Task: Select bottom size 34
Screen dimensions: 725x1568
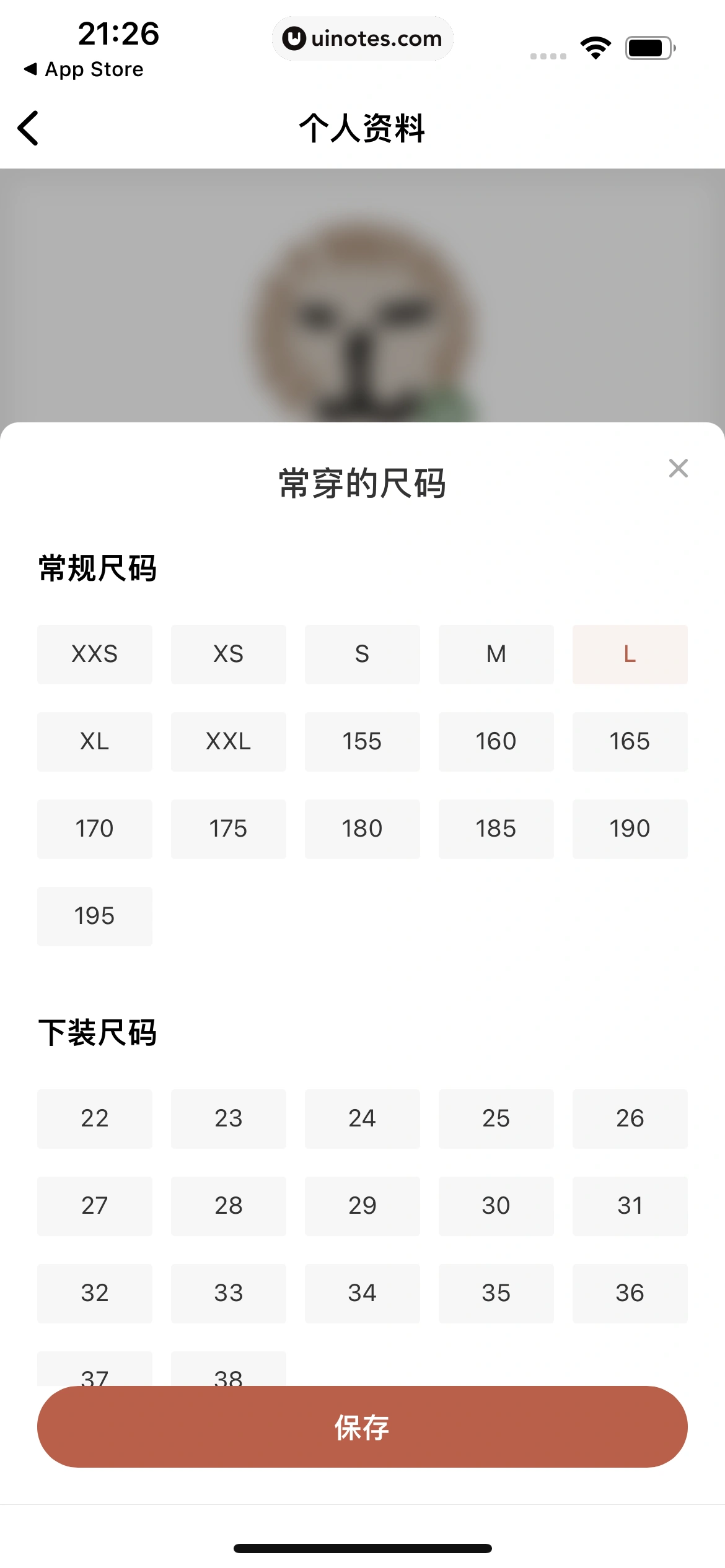Action: (362, 1293)
